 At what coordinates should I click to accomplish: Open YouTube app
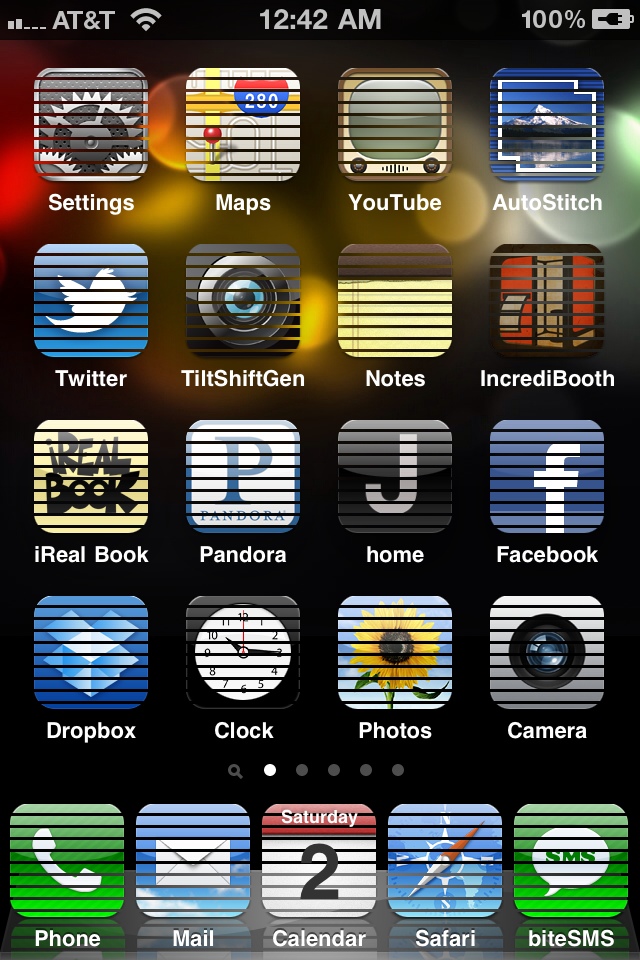pyautogui.click(x=395, y=125)
